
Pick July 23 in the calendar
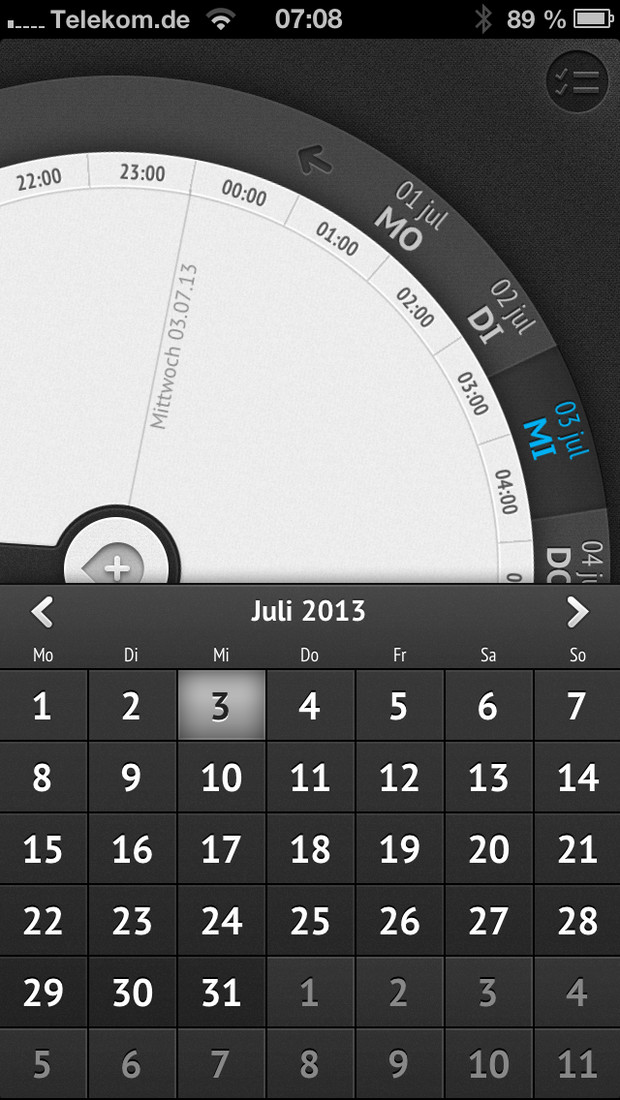pyautogui.click(x=132, y=921)
